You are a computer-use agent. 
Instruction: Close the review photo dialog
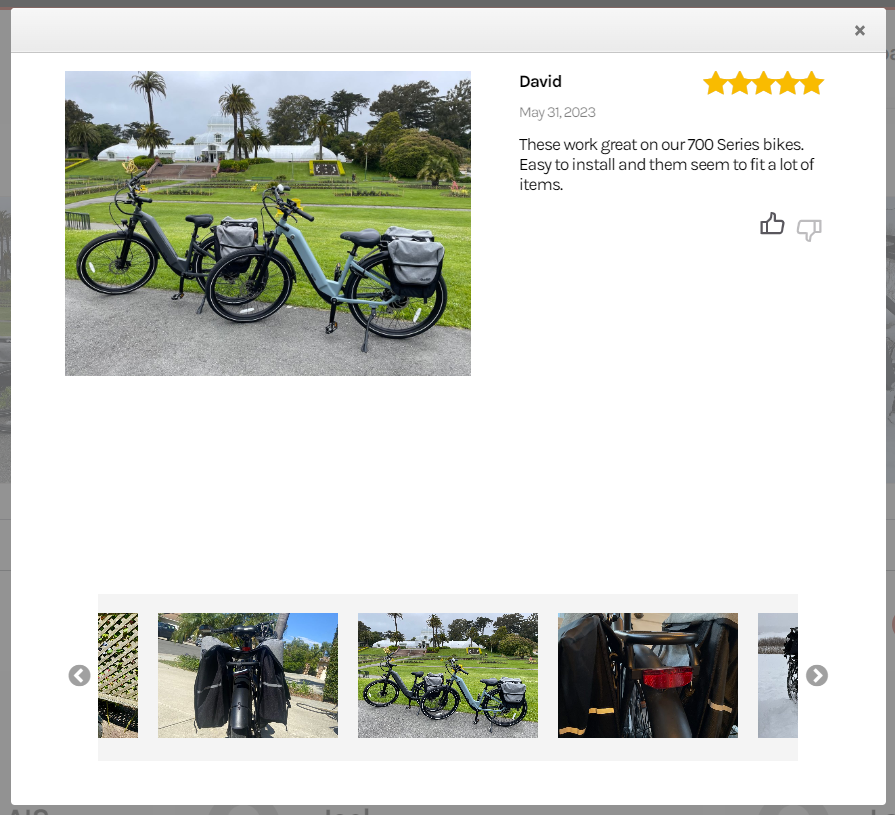pos(859,31)
